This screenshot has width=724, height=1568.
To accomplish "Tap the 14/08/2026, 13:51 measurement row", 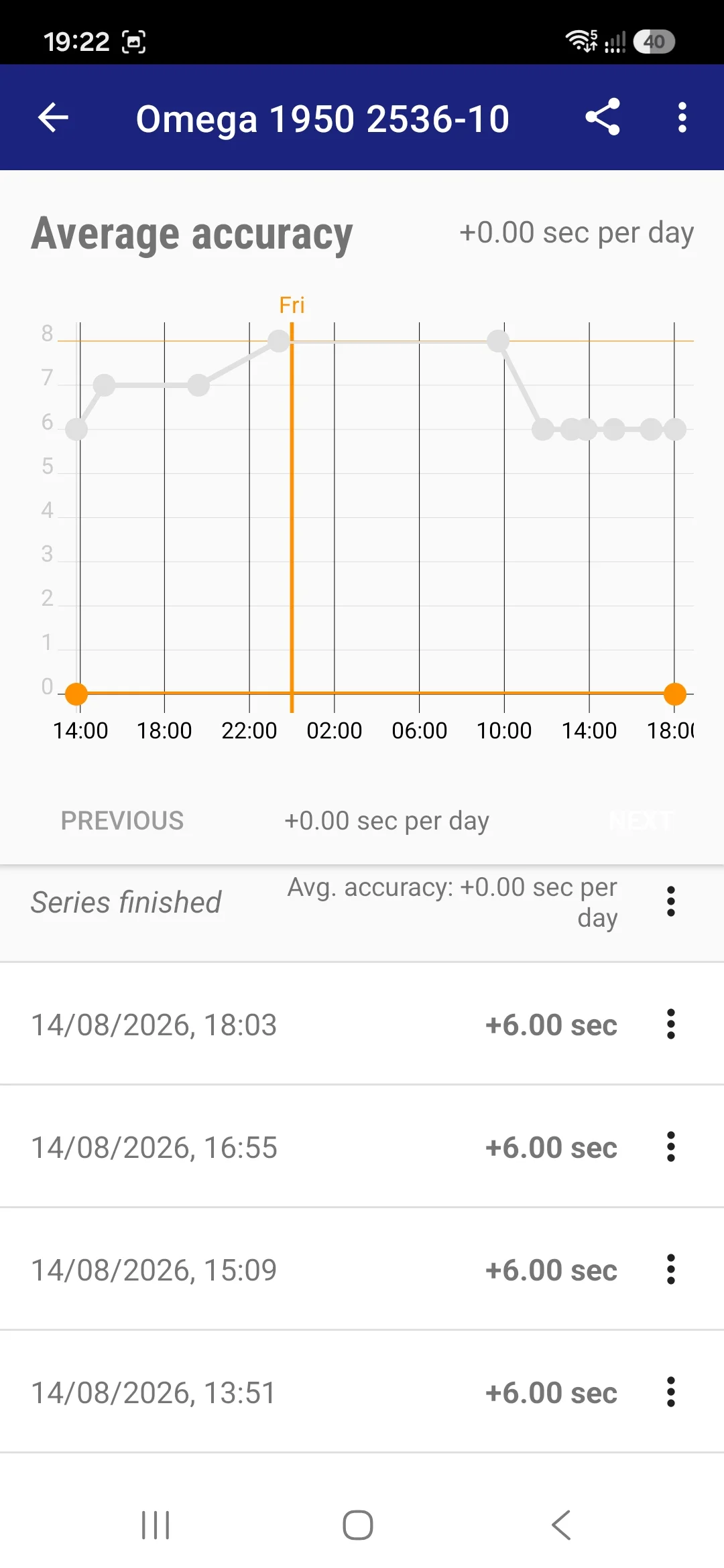I will 362,1392.
